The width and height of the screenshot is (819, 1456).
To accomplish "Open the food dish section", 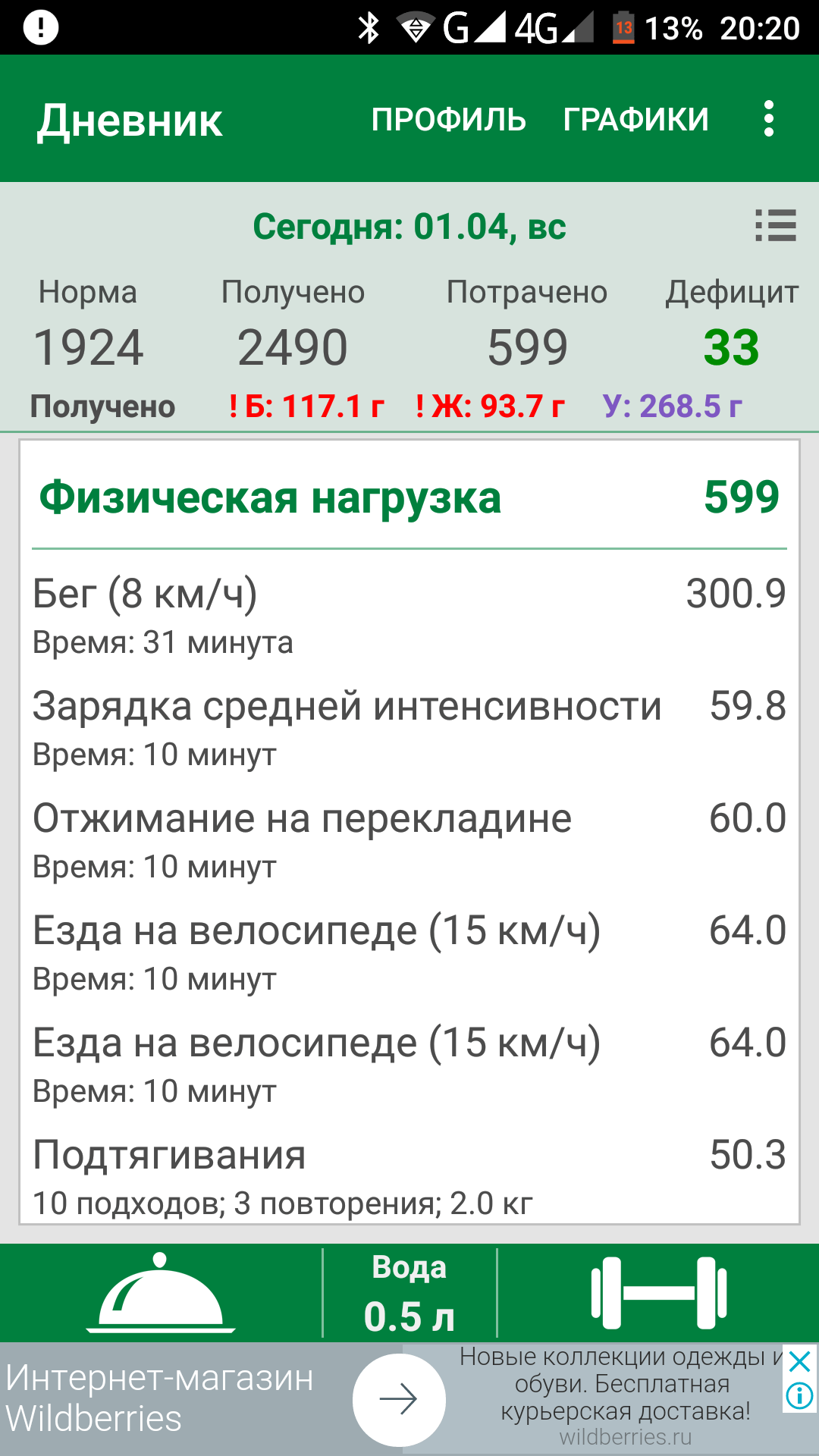I will (161, 1294).
